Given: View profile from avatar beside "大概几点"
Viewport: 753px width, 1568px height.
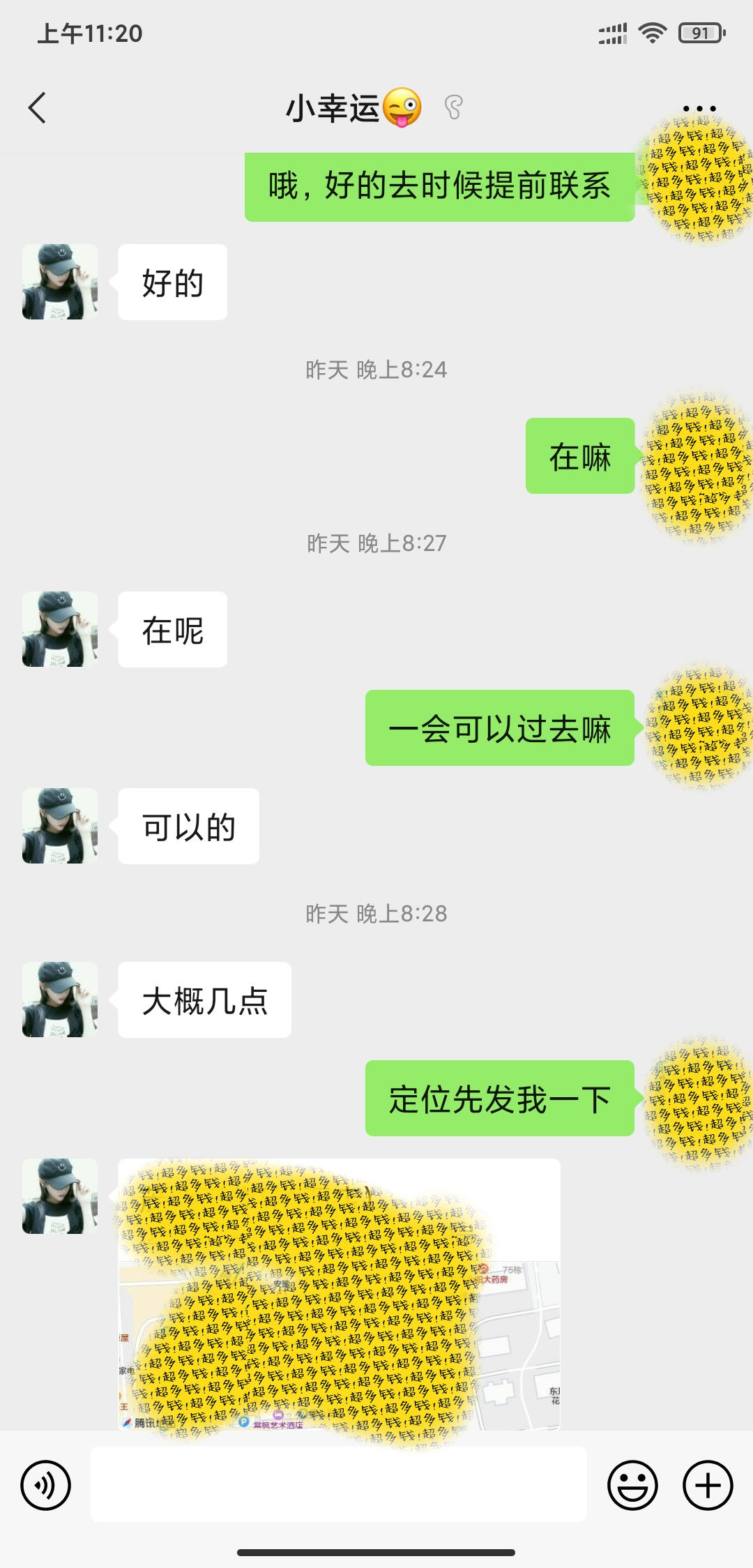Looking at the screenshot, I should coord(60,1000).
